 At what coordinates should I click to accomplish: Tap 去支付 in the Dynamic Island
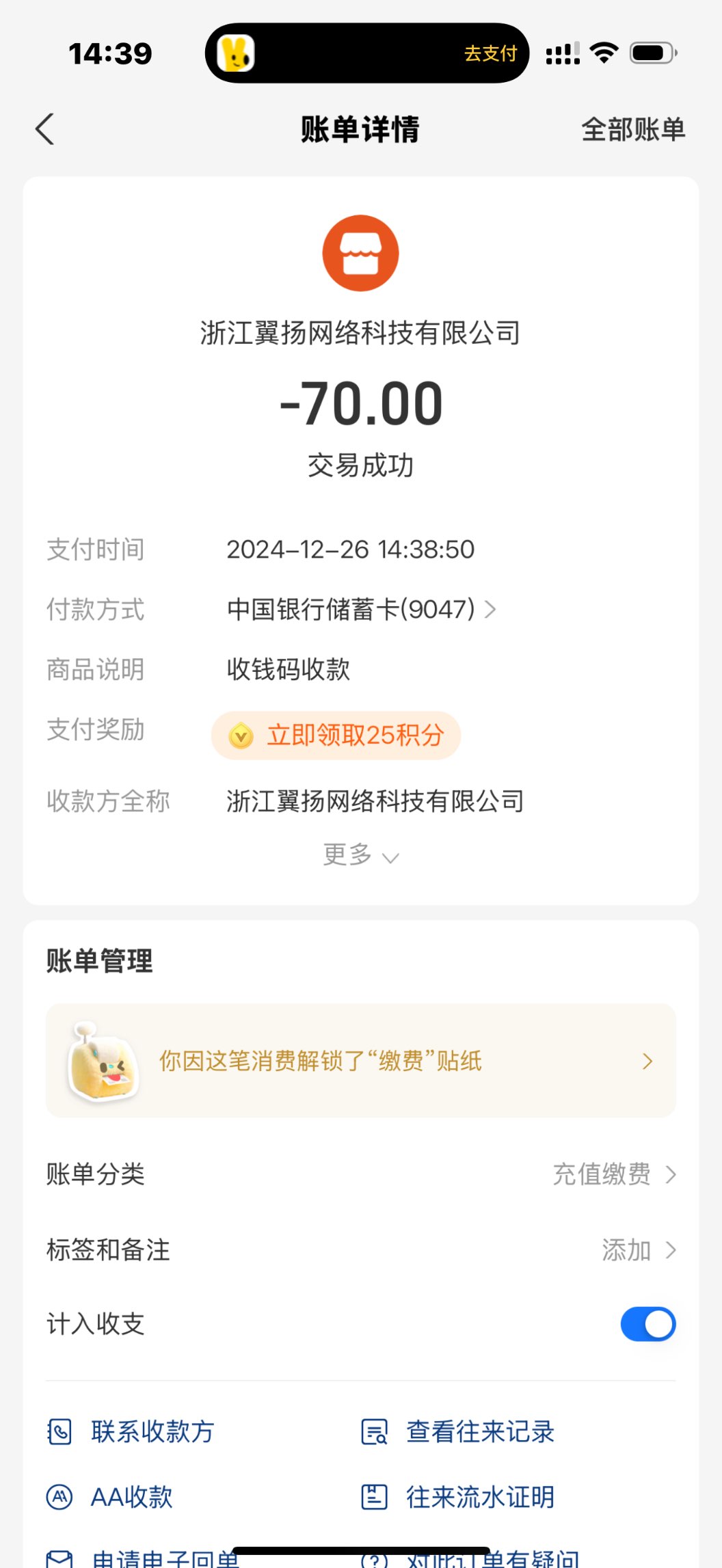point(490,53)
